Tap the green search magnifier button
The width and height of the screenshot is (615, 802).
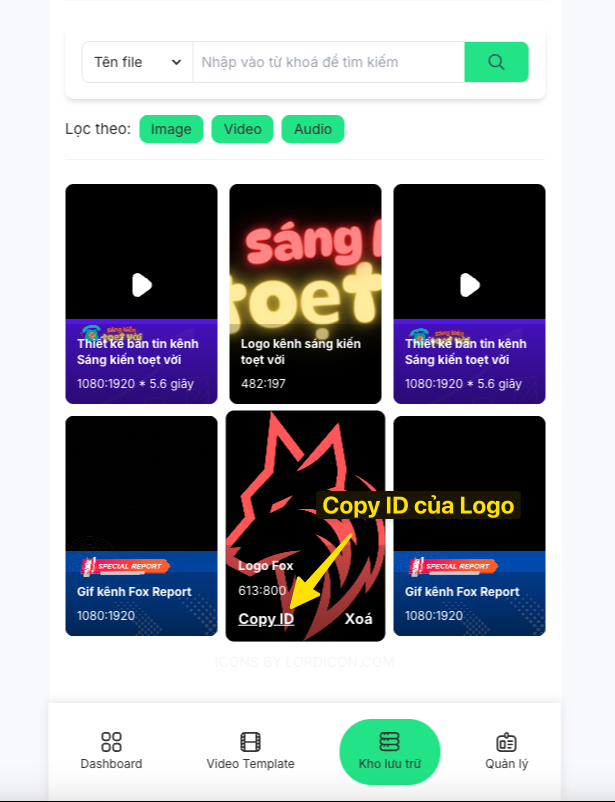(x=496, y=62)
